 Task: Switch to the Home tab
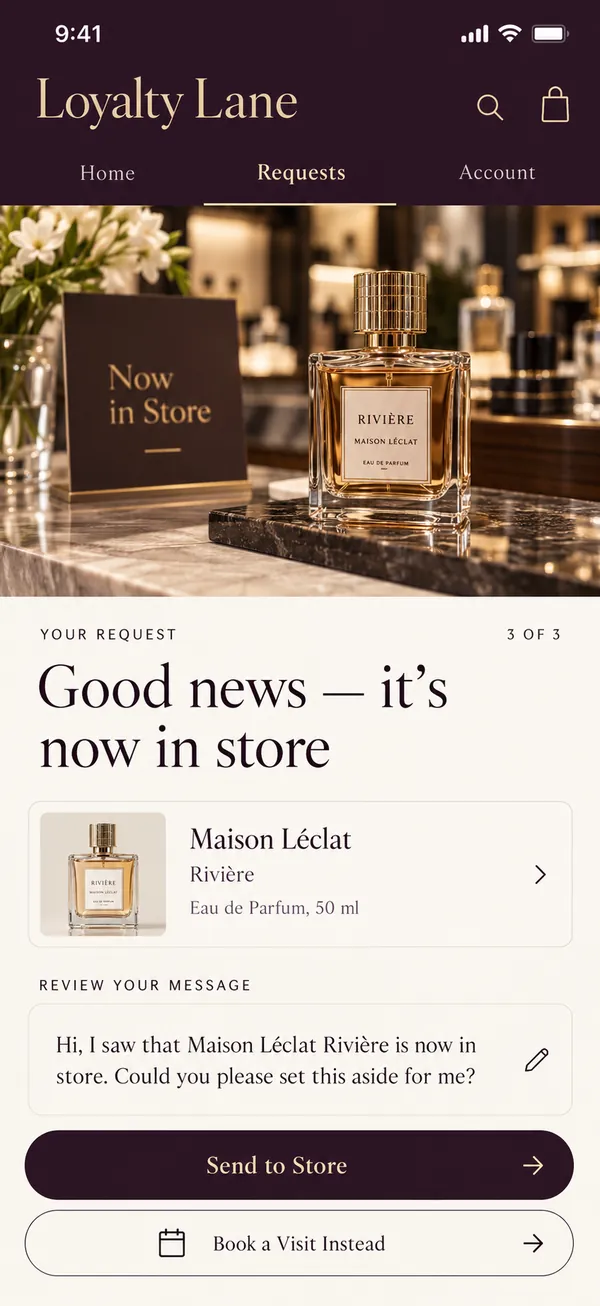click(x=107, y=173)
